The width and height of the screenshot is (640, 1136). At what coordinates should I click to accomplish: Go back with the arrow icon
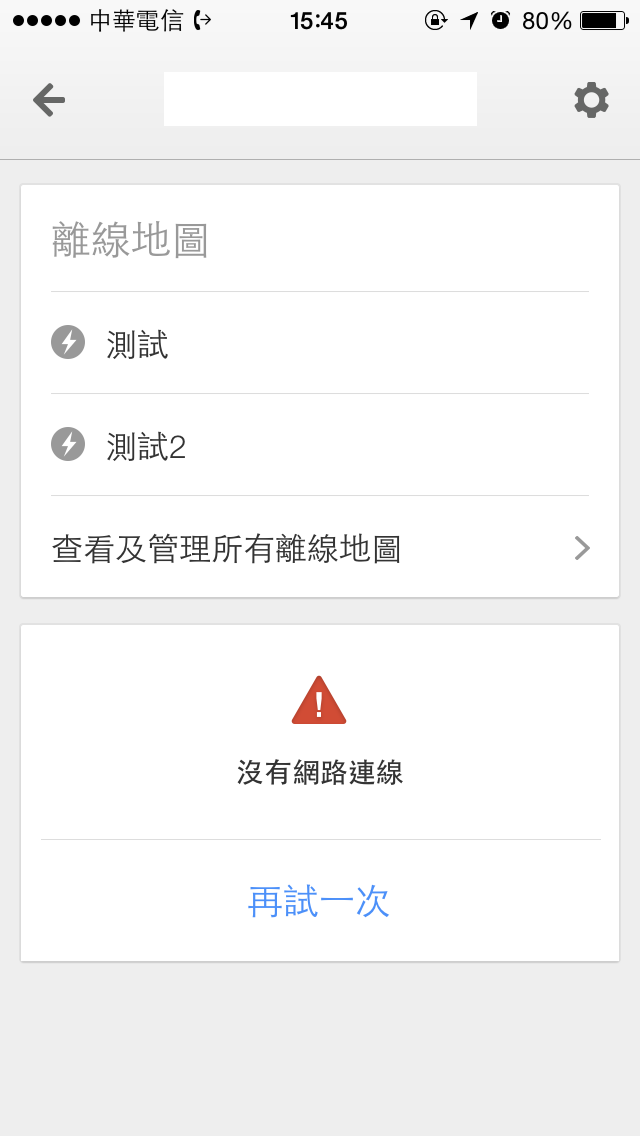(x=49, y=100)
